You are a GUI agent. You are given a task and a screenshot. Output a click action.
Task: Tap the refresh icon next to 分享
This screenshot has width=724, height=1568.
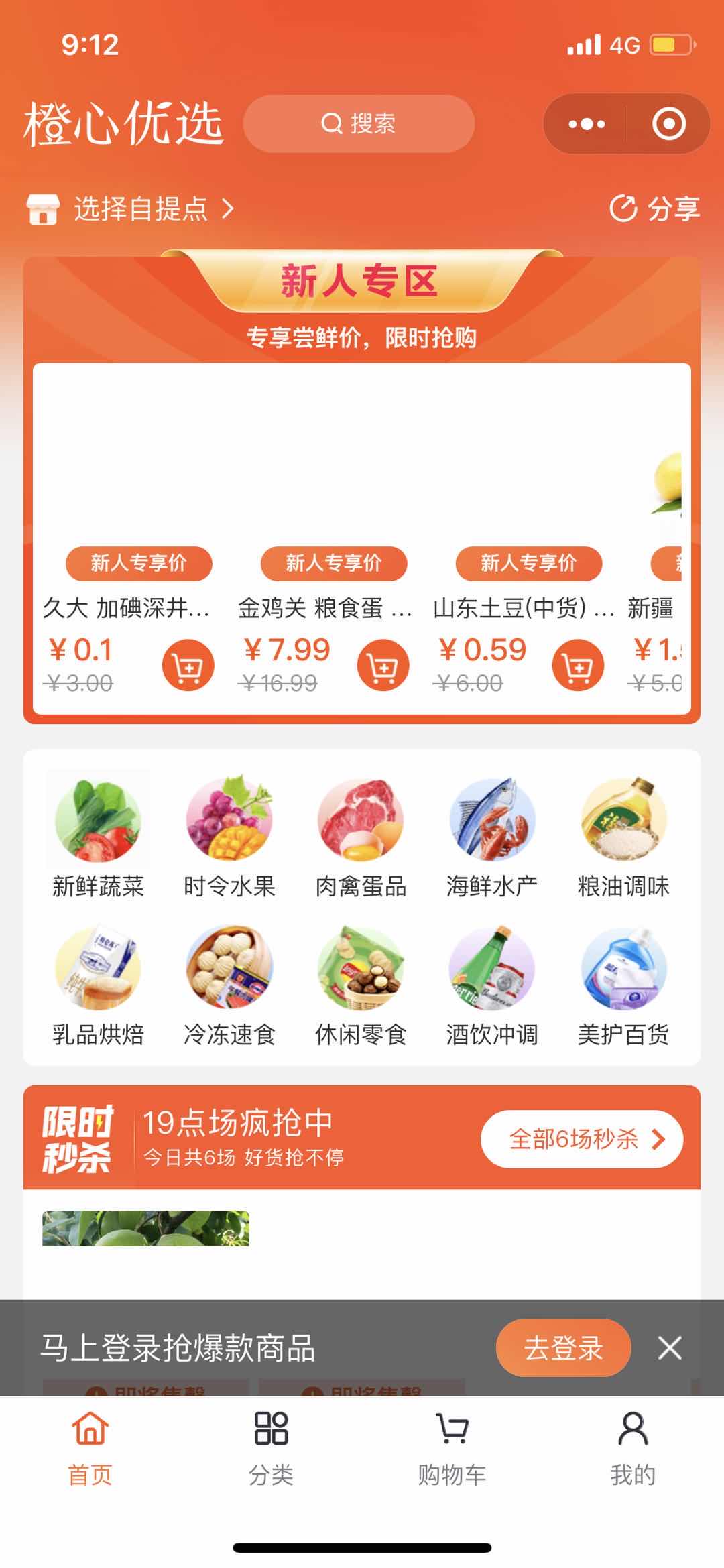(x=623, y=208)
